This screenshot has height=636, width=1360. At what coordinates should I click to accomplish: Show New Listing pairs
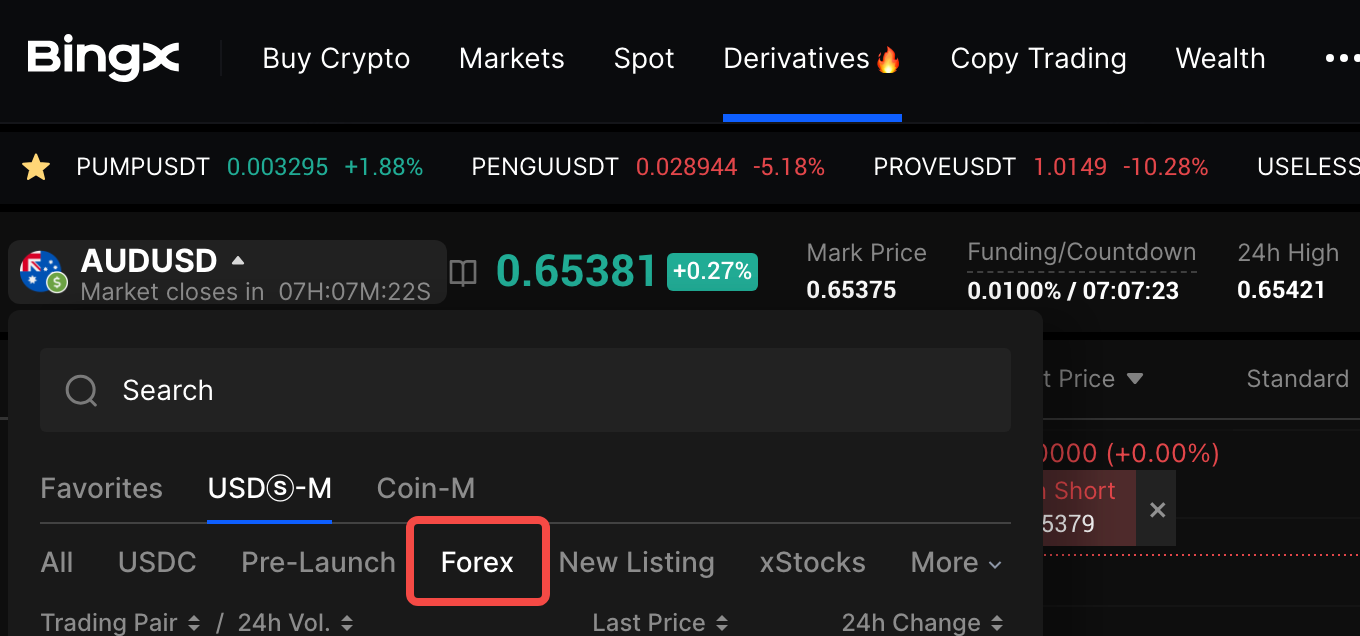point(636,562)
